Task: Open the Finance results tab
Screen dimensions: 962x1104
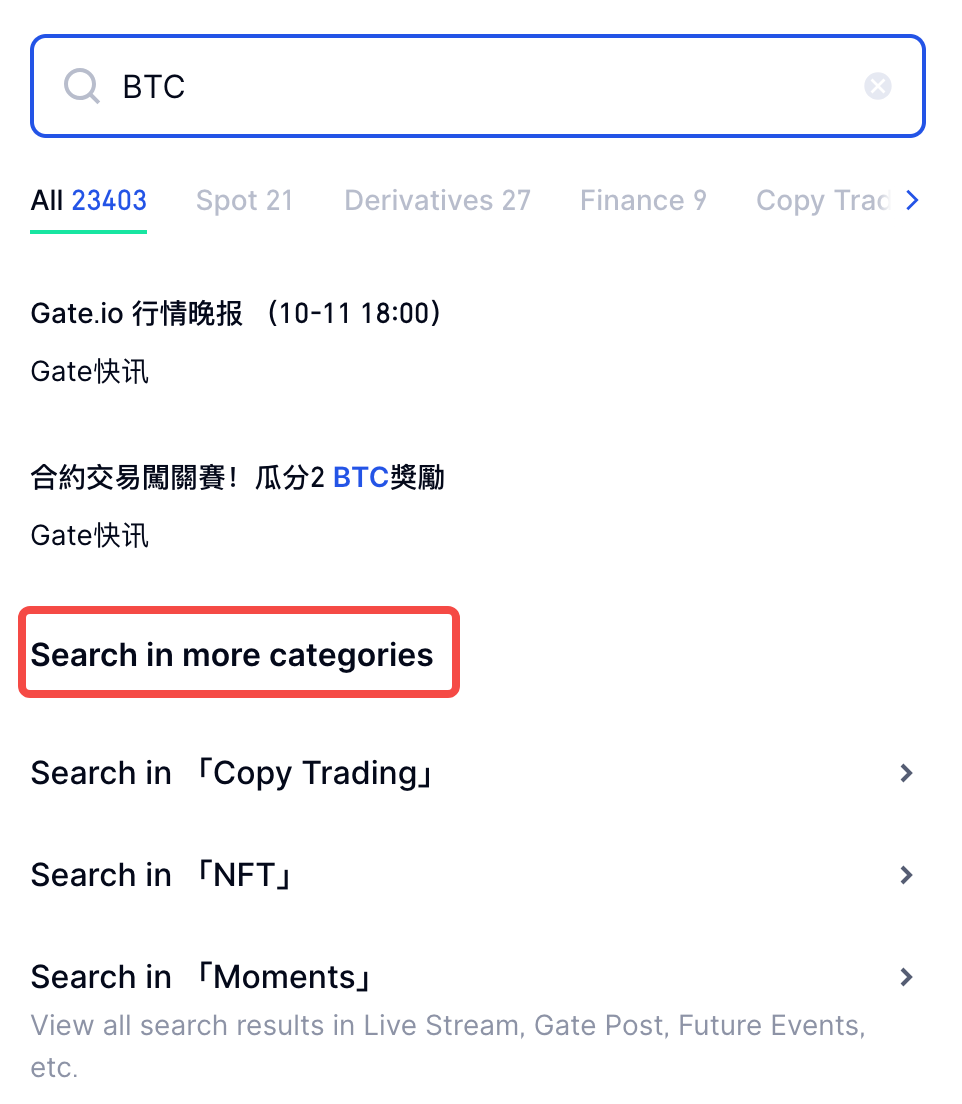Action: (x=643, y=201)
